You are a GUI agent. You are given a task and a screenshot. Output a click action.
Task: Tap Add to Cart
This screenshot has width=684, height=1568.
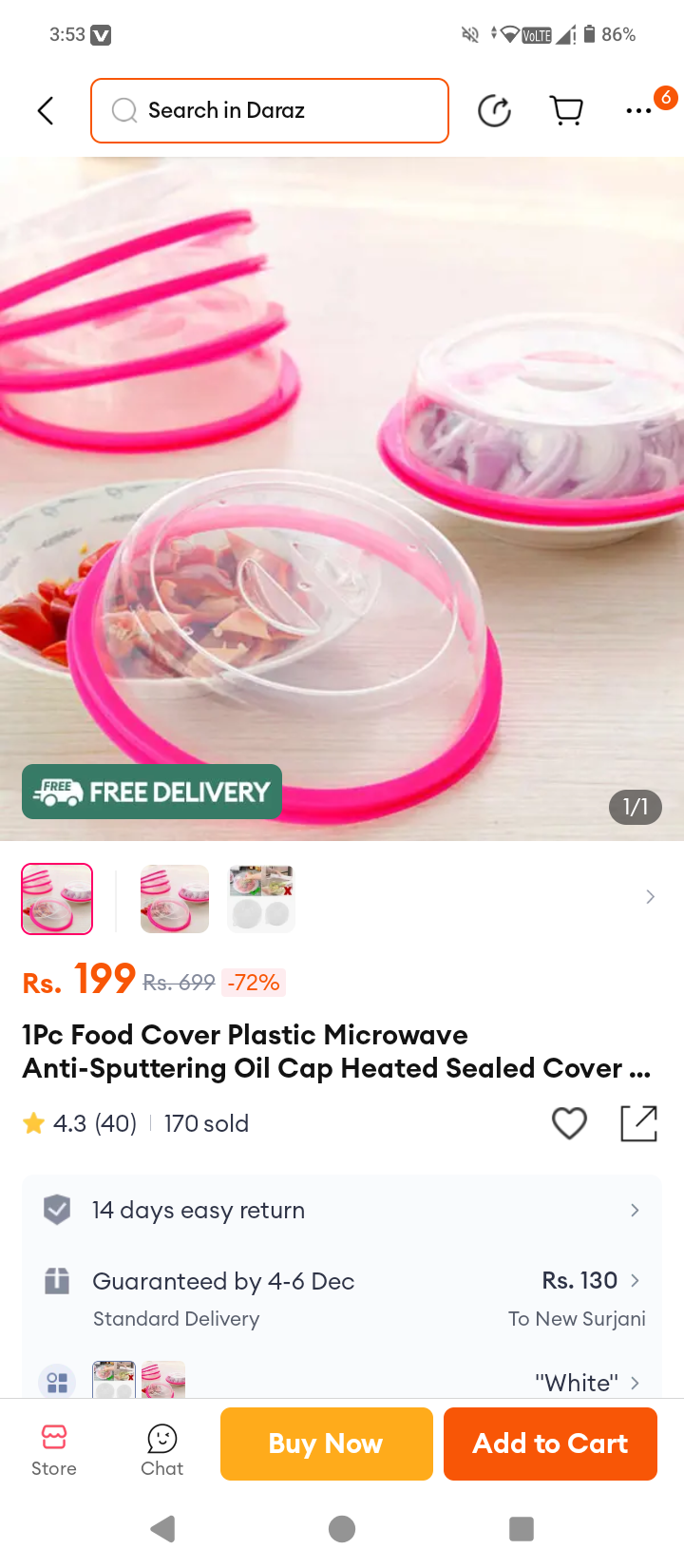[550, 1444]
